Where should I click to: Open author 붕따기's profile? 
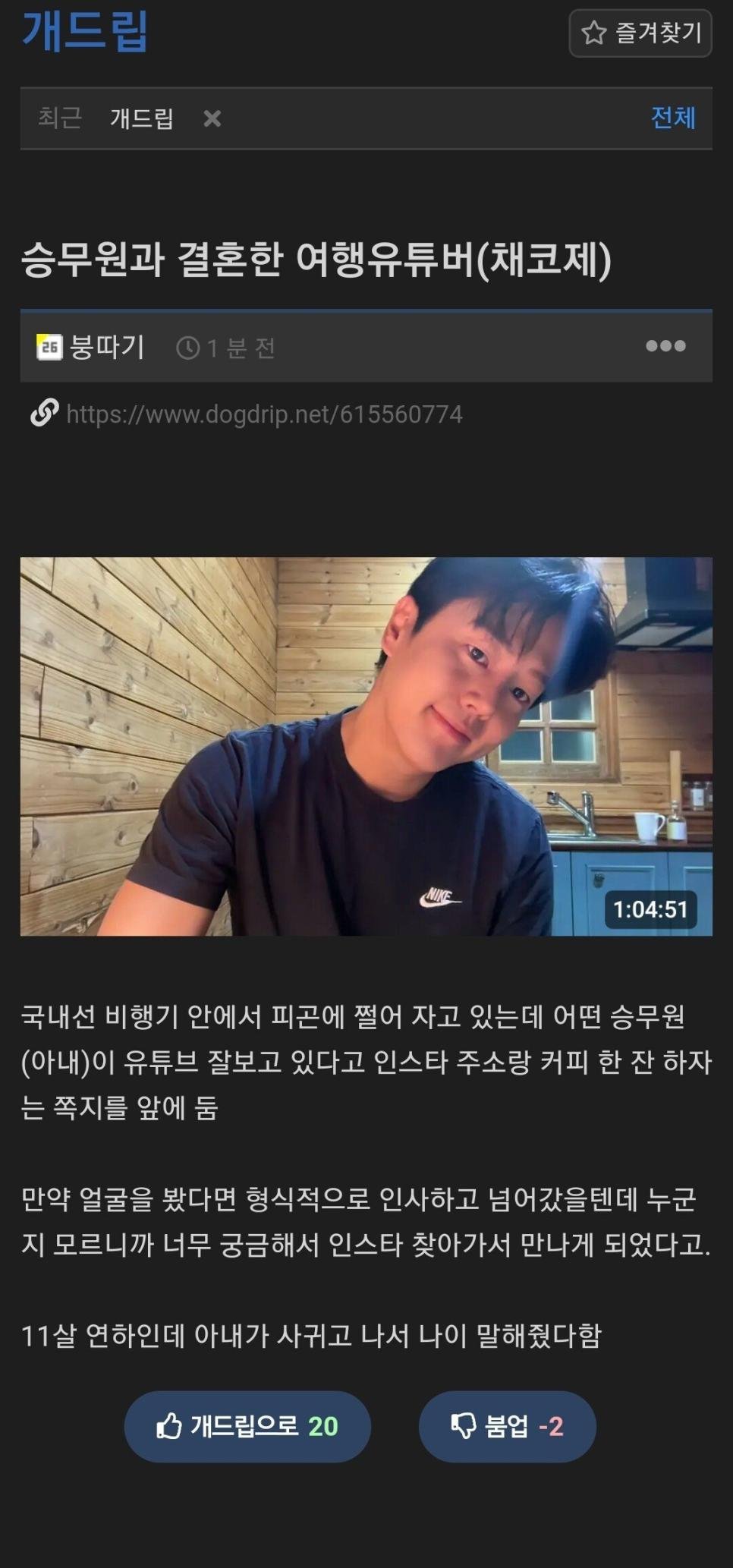coord(107,348)
